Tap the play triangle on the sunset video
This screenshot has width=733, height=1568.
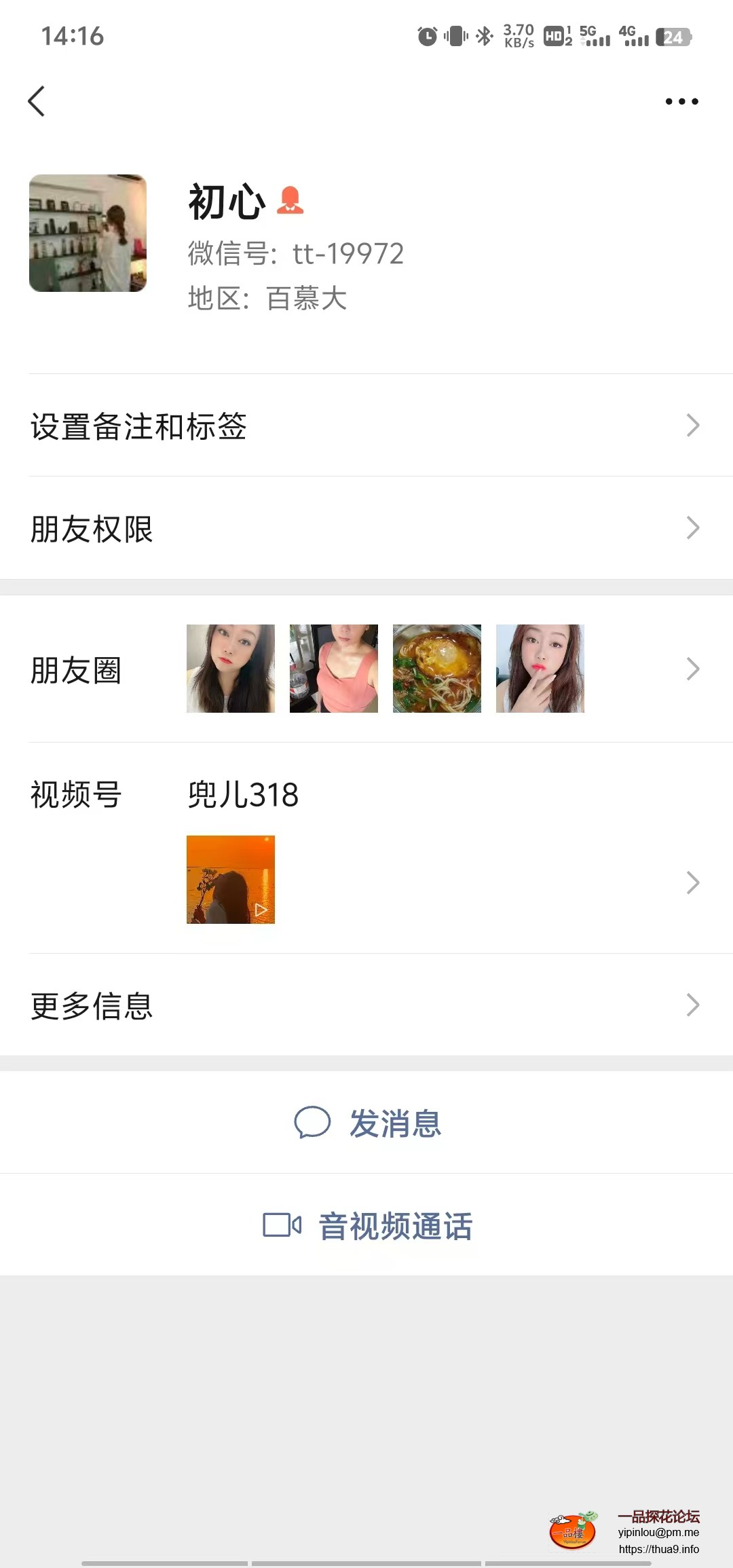[261, 910]
